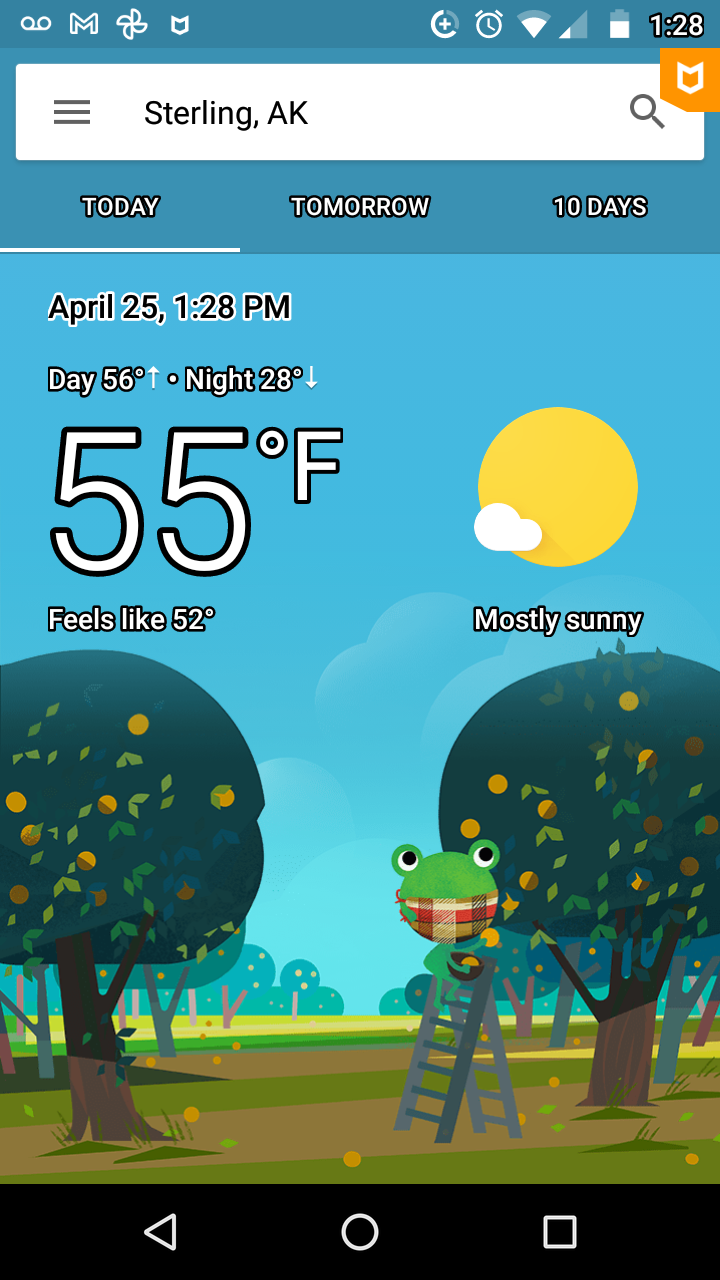Switch to the Today tab
The height and width of the screenshot is (1280, 720).
point(120,207)
